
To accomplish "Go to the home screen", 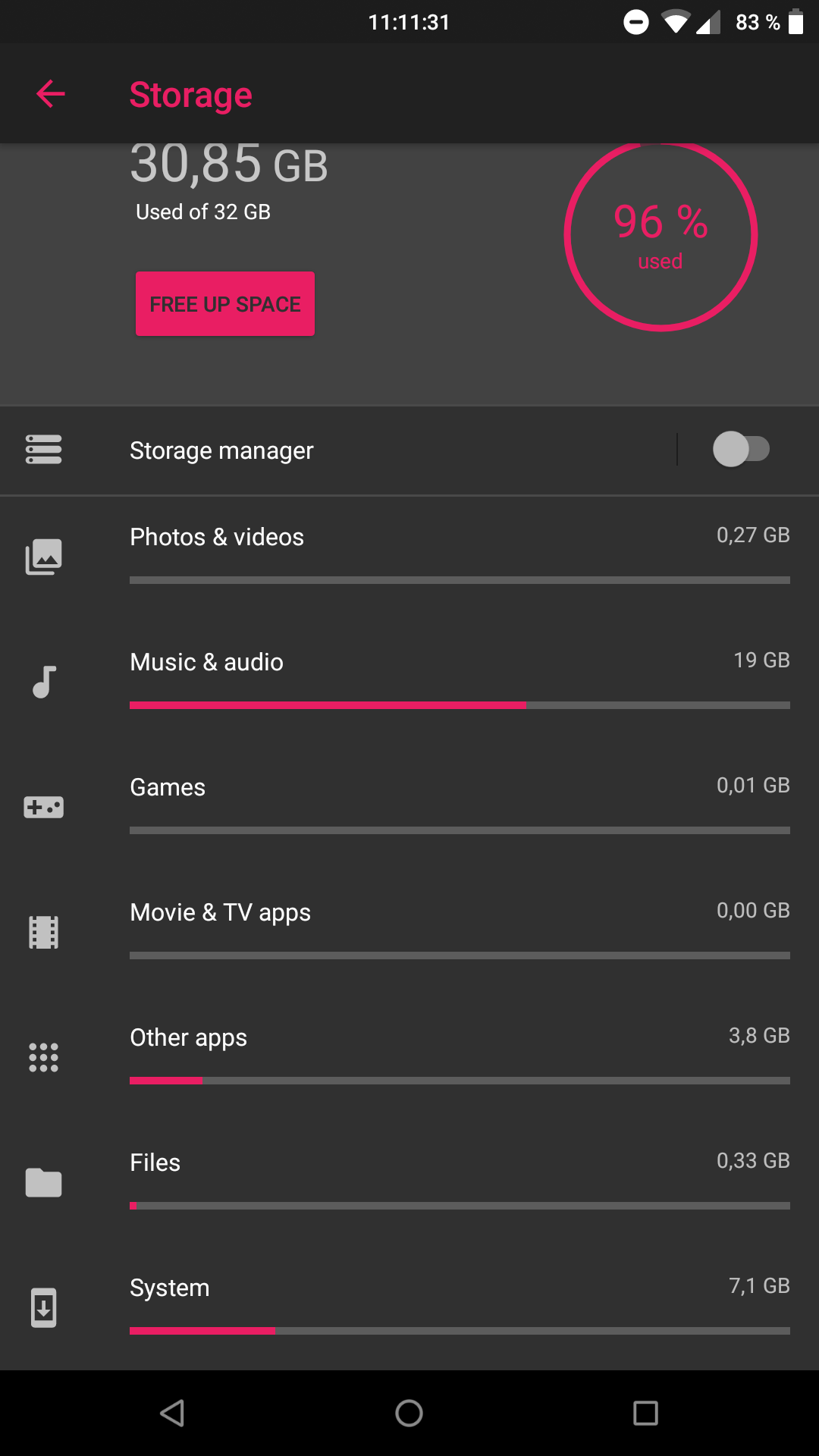I will [x=409, y=1413].
